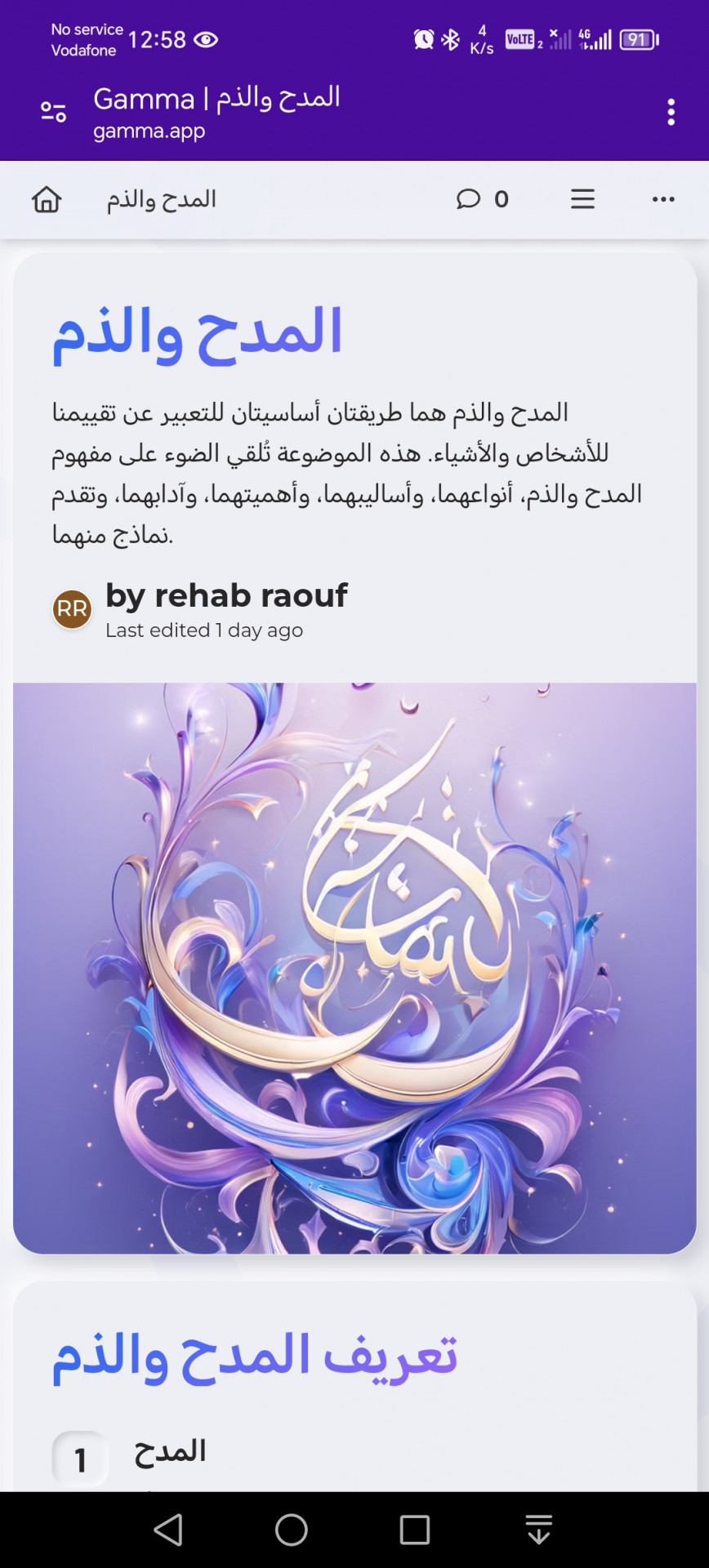This screenshot has height=1568, width=709.
Task: Go to Gamma home
Action: pos(47,199)
